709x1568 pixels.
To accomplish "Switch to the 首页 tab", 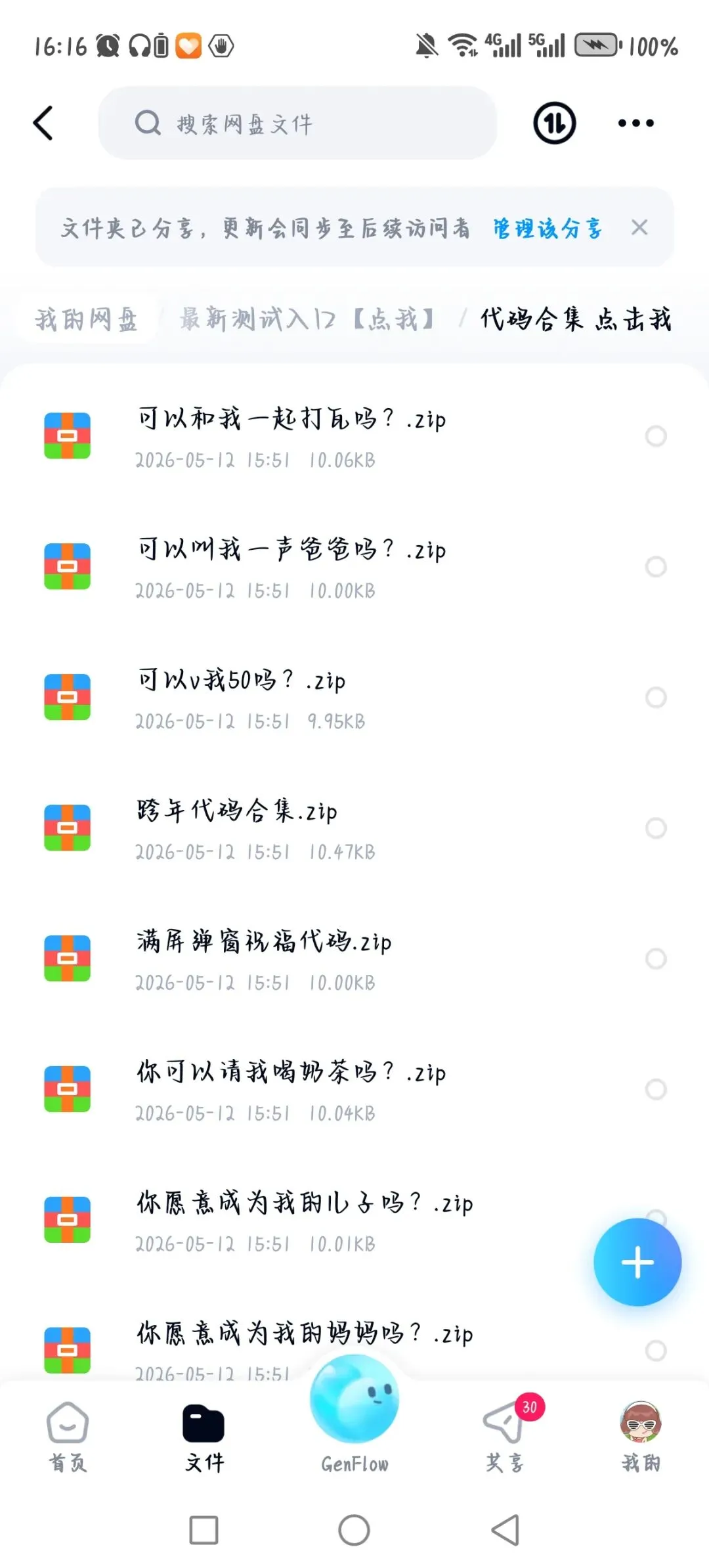I will point(68,1437).
